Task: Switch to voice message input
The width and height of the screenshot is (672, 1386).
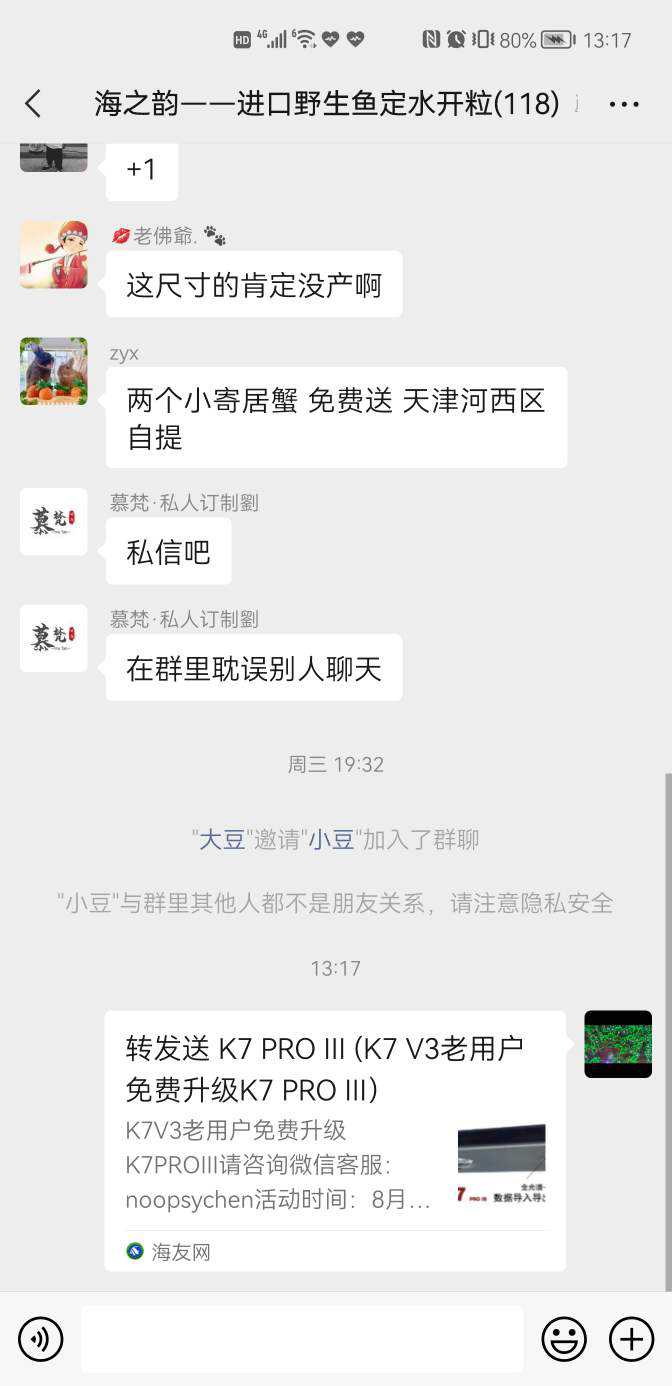Action: 40,1339
